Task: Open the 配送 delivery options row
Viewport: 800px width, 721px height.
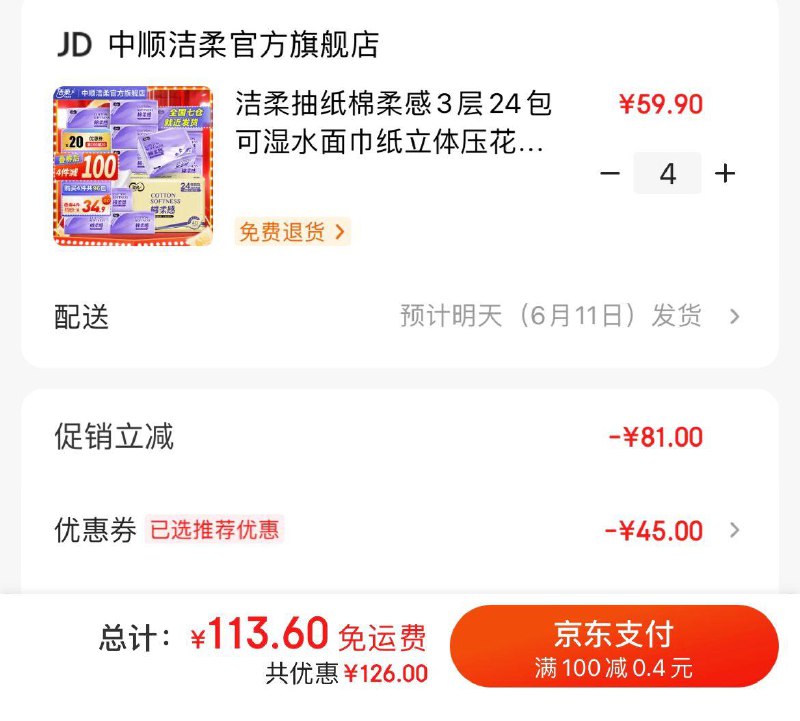Action: (x=398, y=317)
